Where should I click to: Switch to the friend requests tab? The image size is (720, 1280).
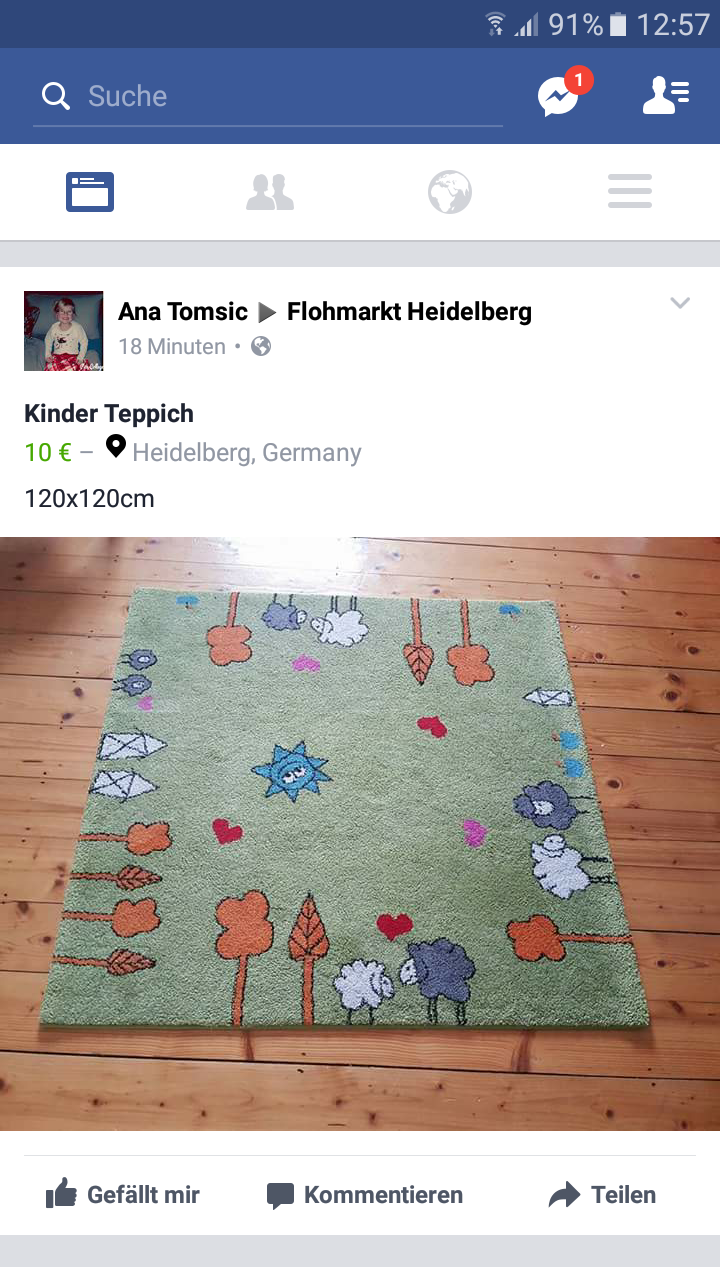pyautogui.click(x=270, y=191)
